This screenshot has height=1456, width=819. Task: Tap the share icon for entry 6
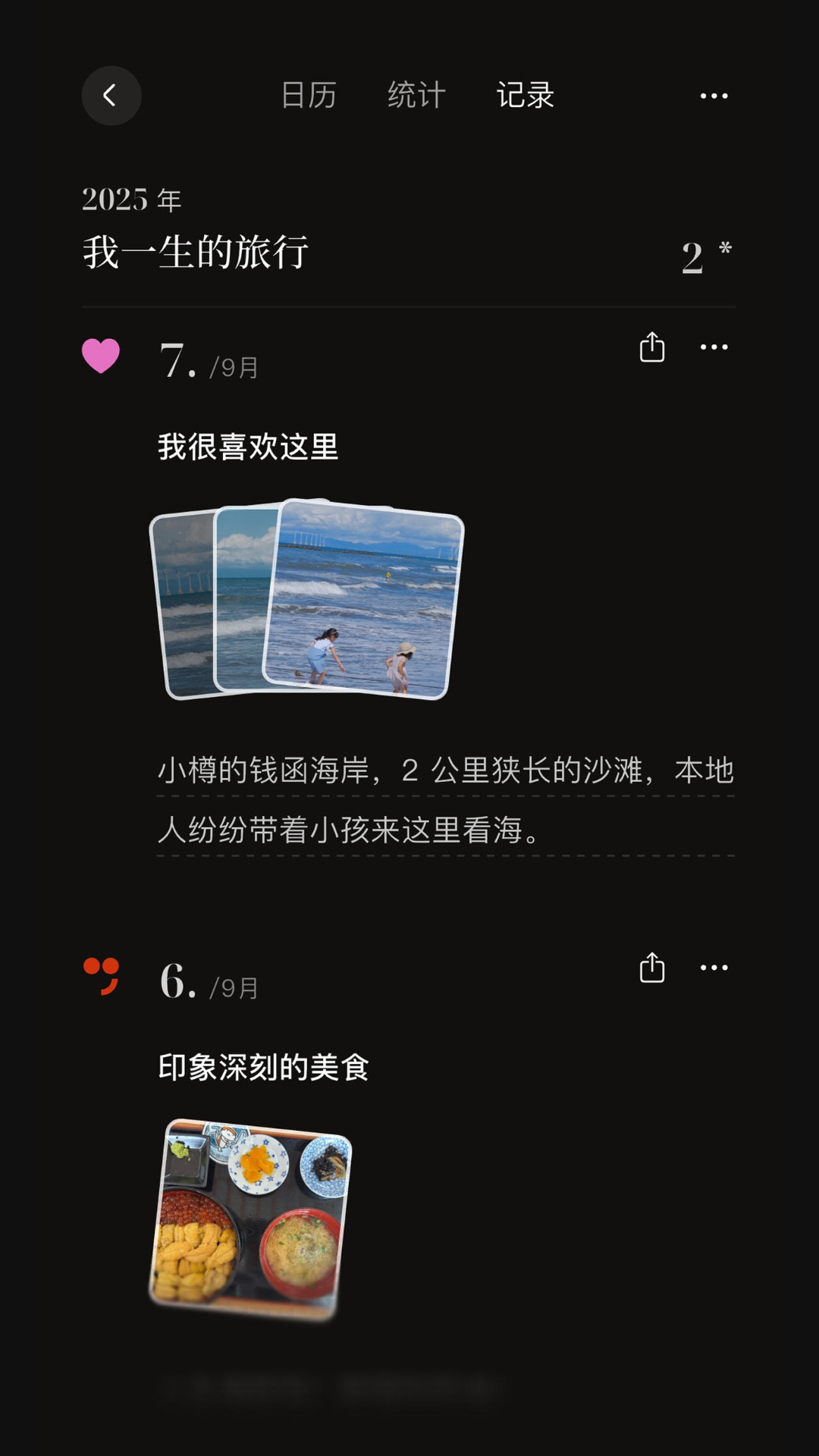tap(653, 968)
